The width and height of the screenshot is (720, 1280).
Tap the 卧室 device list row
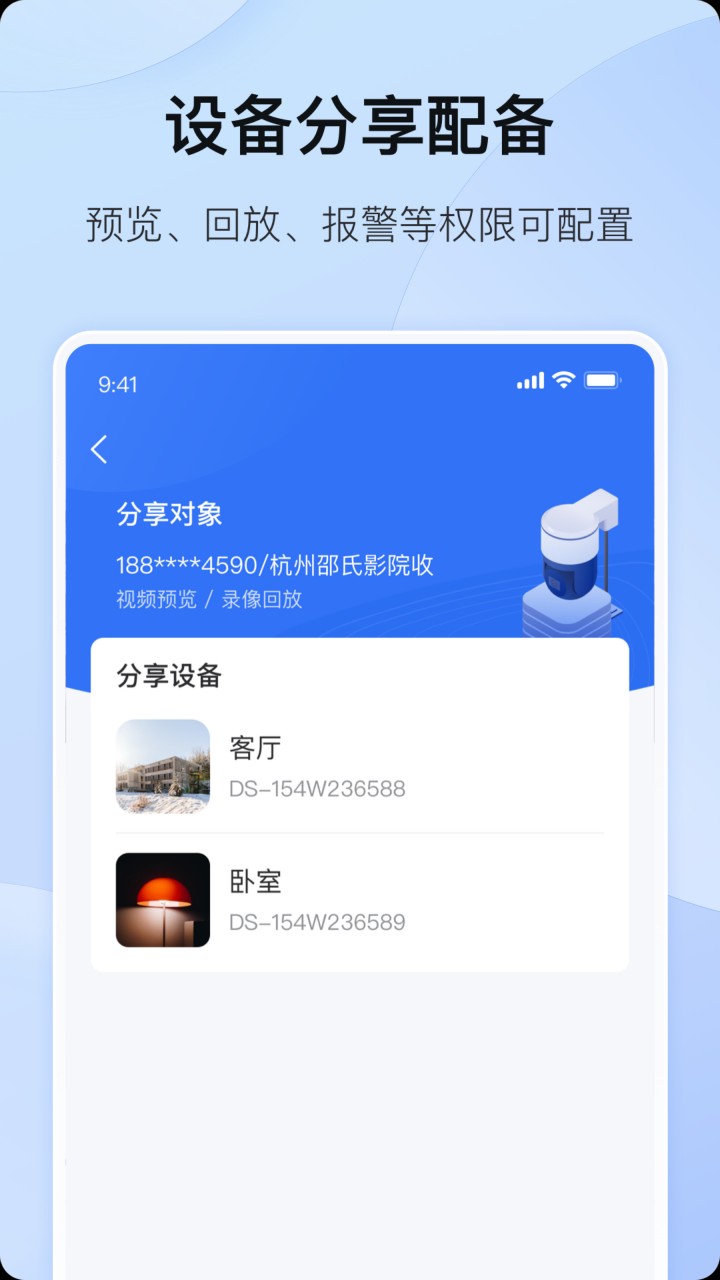tap(360, 901)
